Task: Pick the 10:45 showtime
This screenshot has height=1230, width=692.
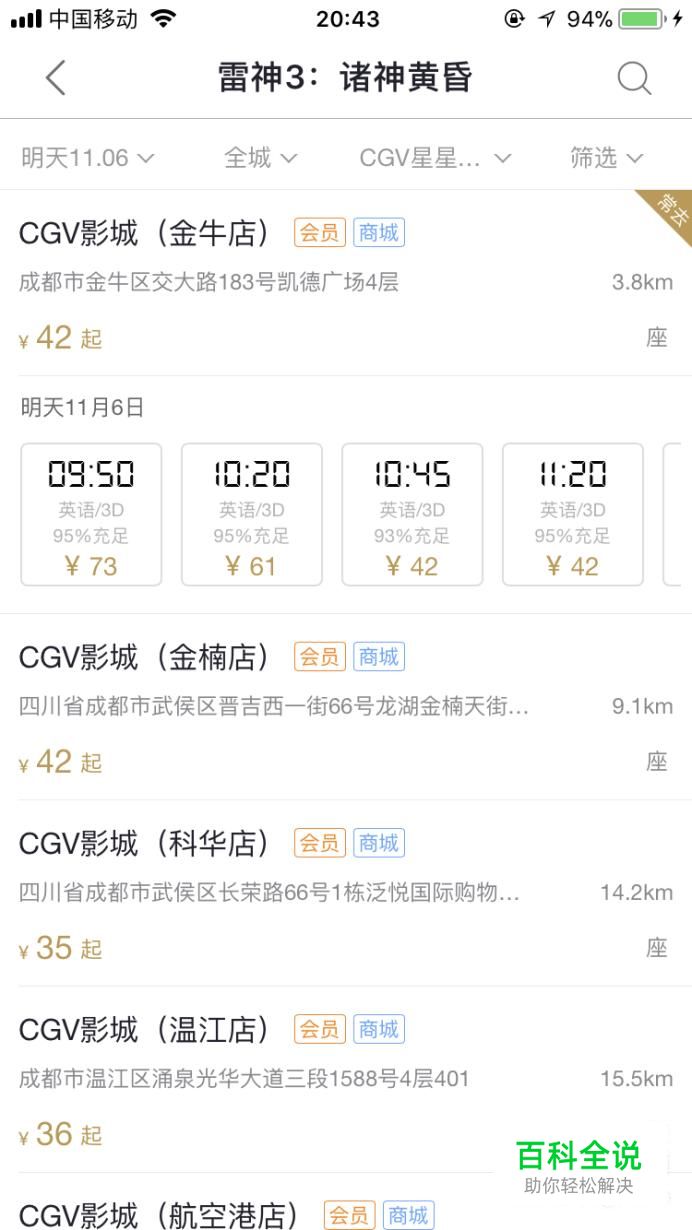Action: click(412, 514)
